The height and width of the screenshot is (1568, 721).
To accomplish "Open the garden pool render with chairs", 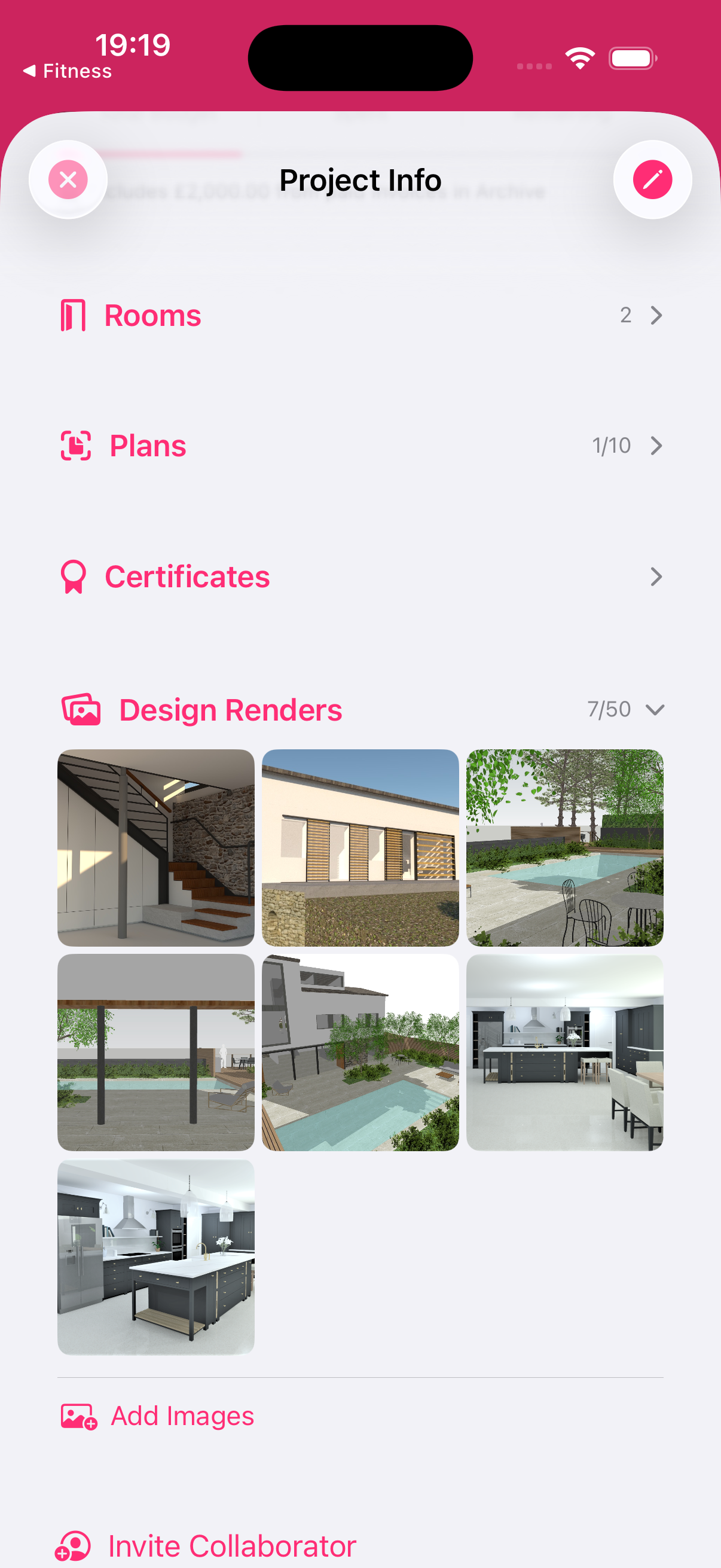I will (x=564, y=847).
